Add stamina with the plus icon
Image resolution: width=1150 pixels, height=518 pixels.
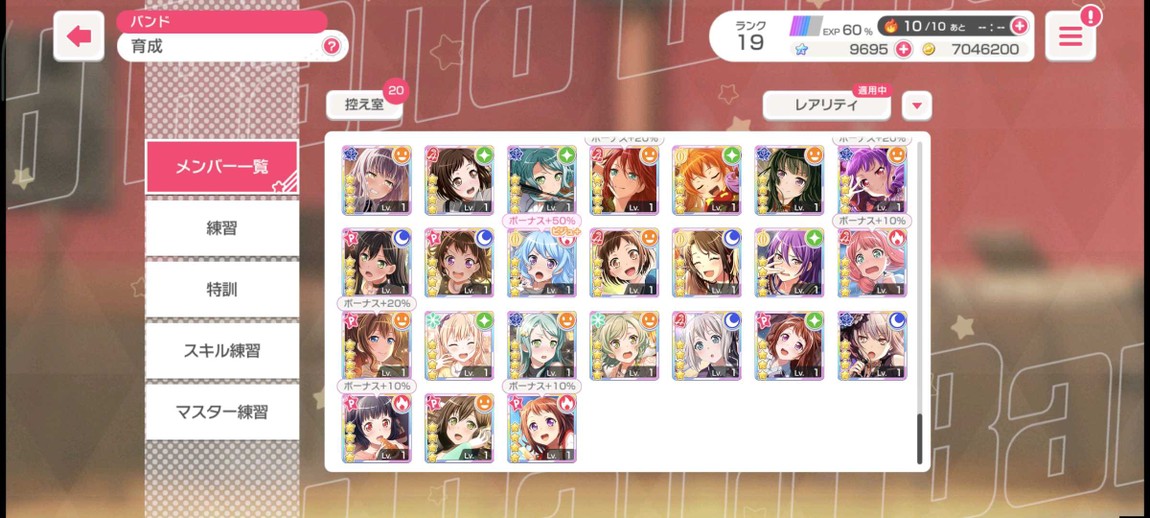pyautogui.click(x=1019, y=26)
